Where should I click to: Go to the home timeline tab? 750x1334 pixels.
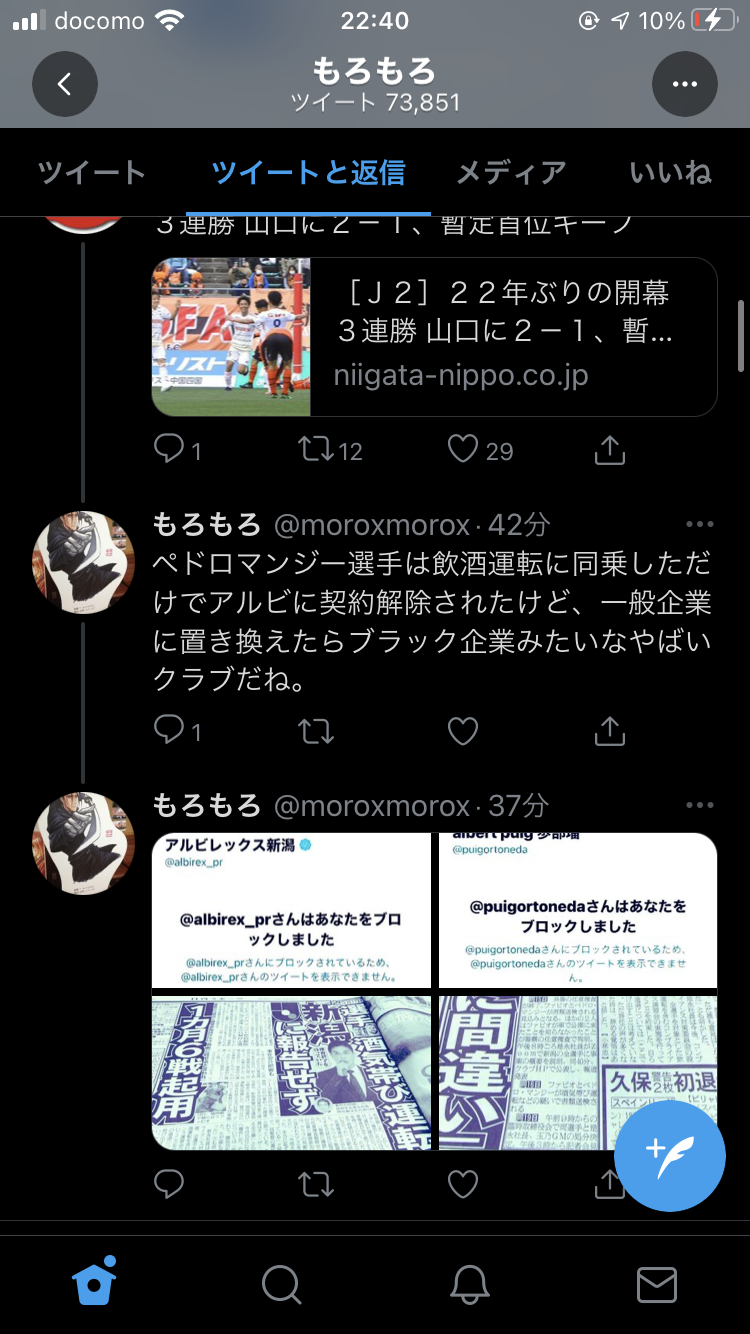[94, 1283]
